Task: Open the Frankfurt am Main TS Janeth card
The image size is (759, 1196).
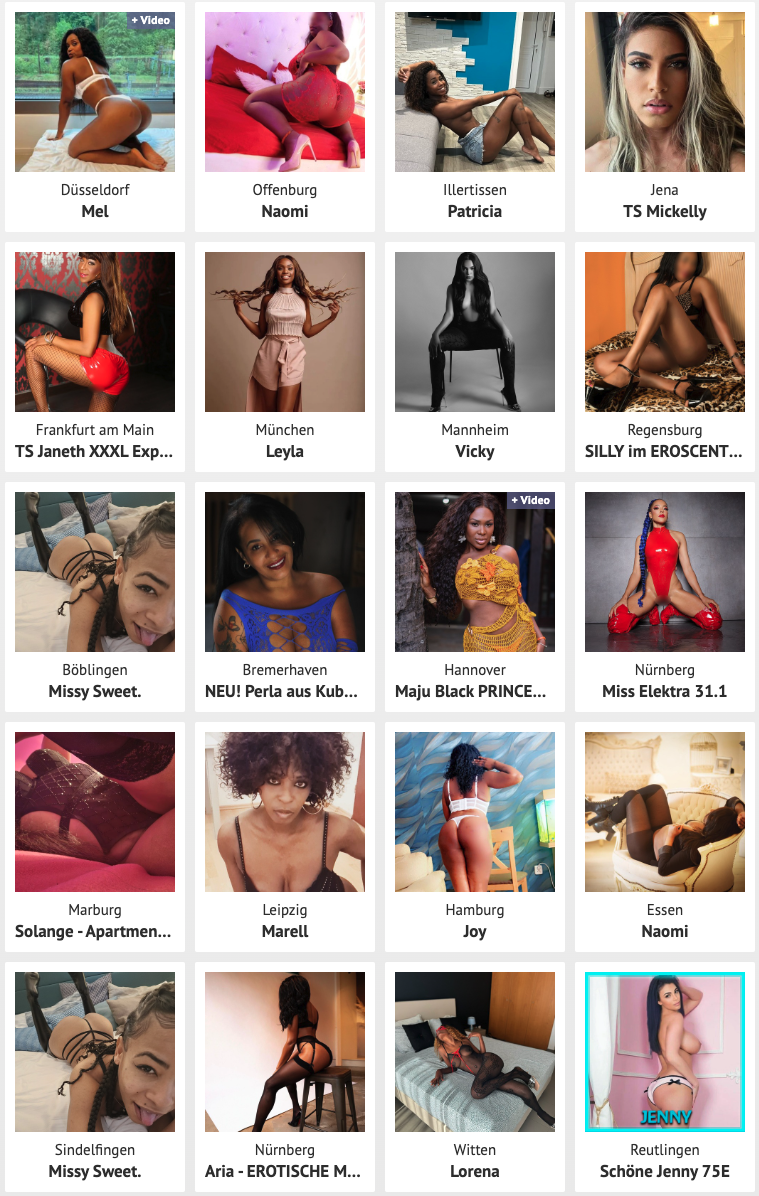Action: 95,332
